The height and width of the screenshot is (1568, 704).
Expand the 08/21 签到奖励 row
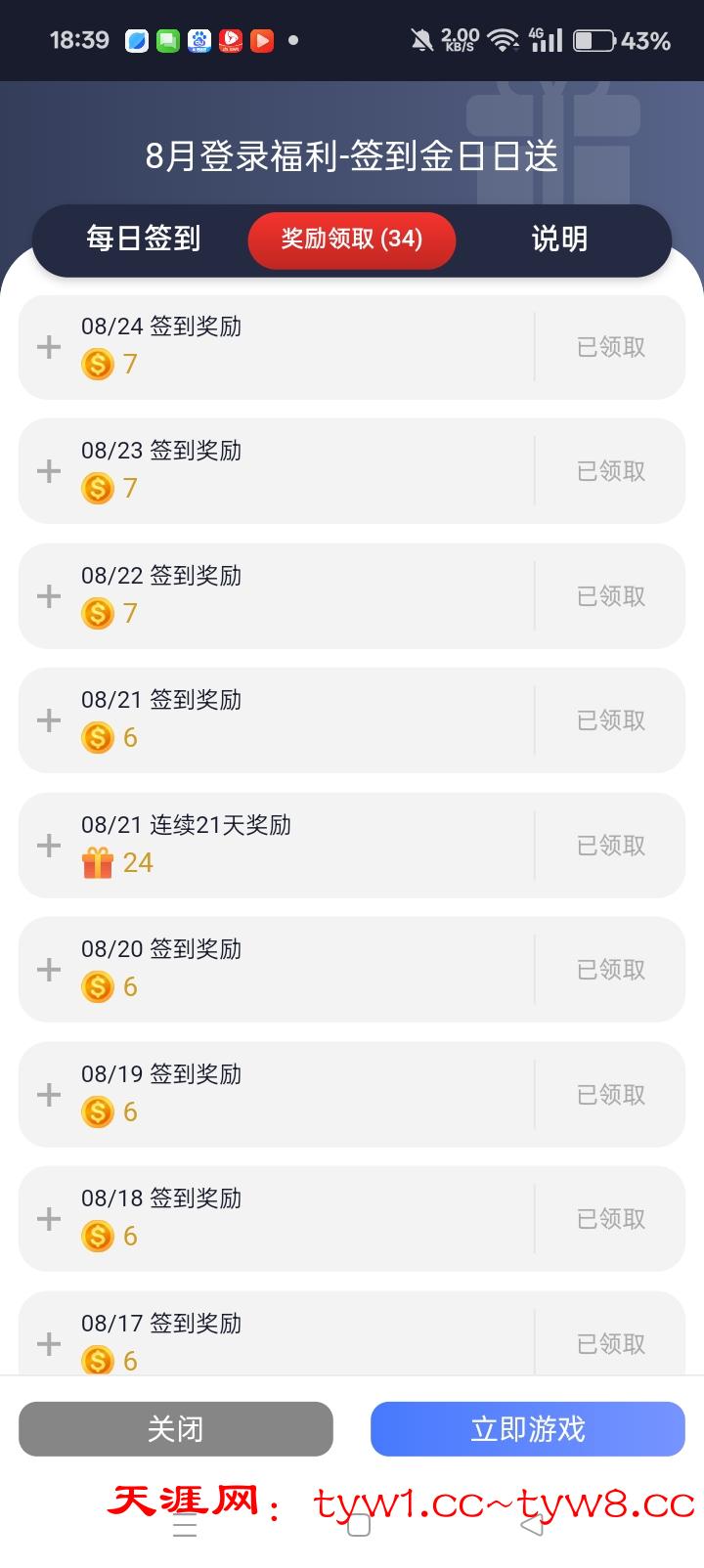49,720
